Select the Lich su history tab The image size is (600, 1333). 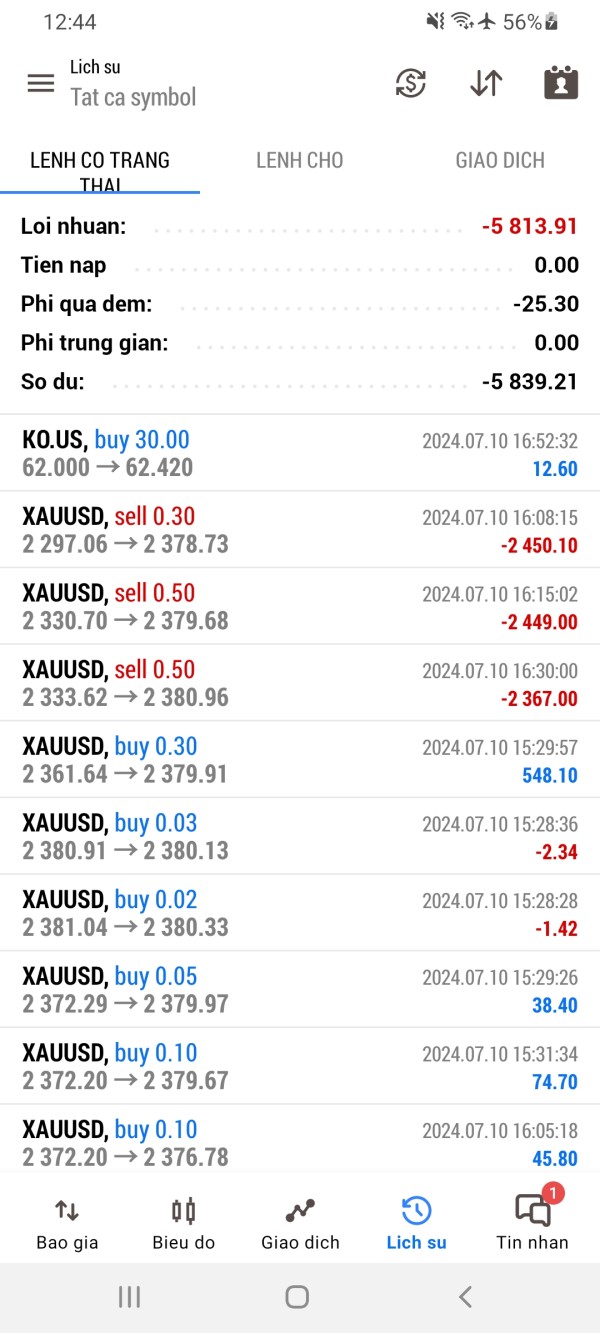click(x=416, y=1223)
